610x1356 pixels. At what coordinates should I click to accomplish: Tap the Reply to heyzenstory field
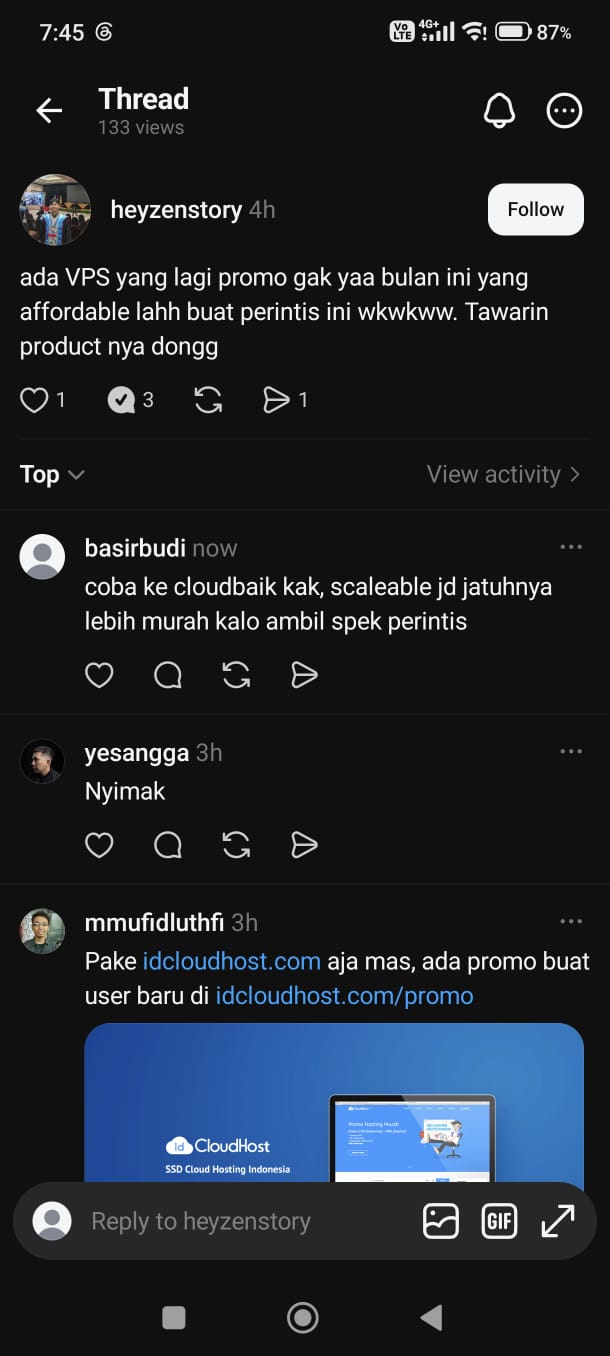click(x=201, y=1221)
